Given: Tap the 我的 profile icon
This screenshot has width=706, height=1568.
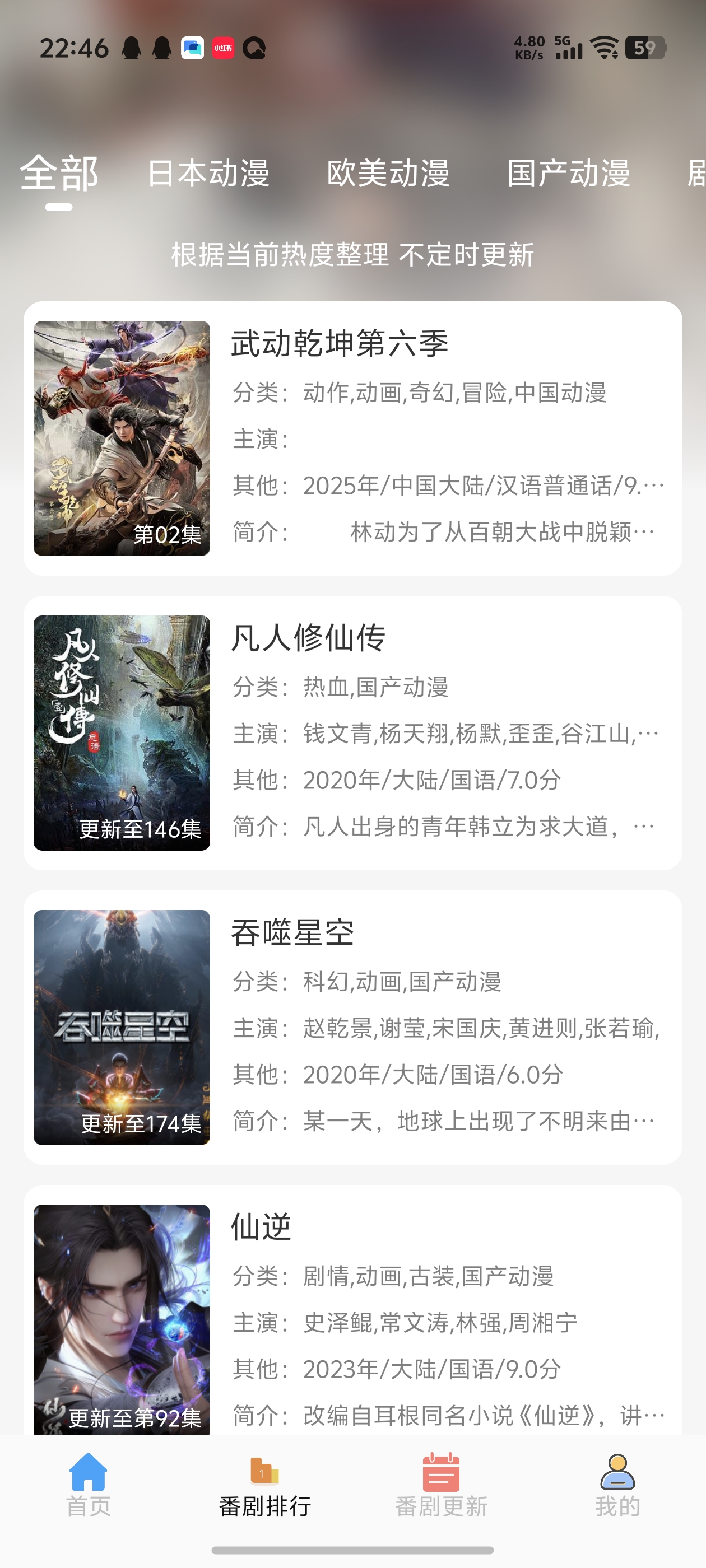Looking at the screenshot, I should click(617, 1471).
